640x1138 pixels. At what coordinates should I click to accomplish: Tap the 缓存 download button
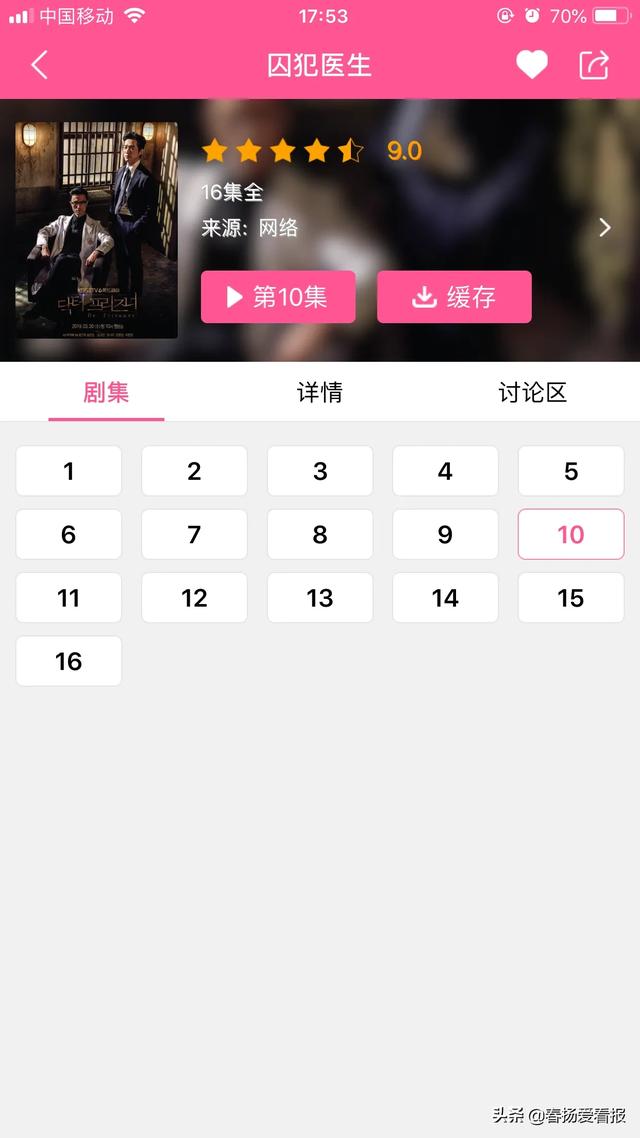(454, 297)
